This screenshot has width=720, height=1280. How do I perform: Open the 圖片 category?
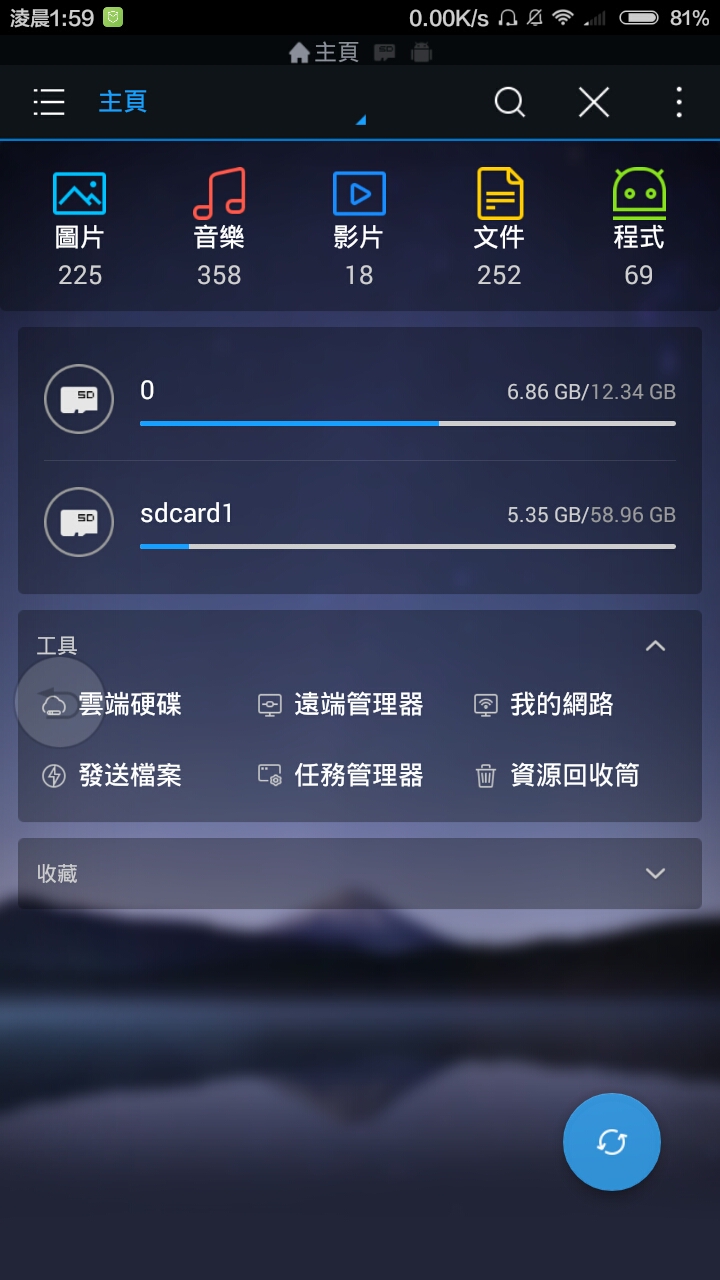[x=80, y=227]
